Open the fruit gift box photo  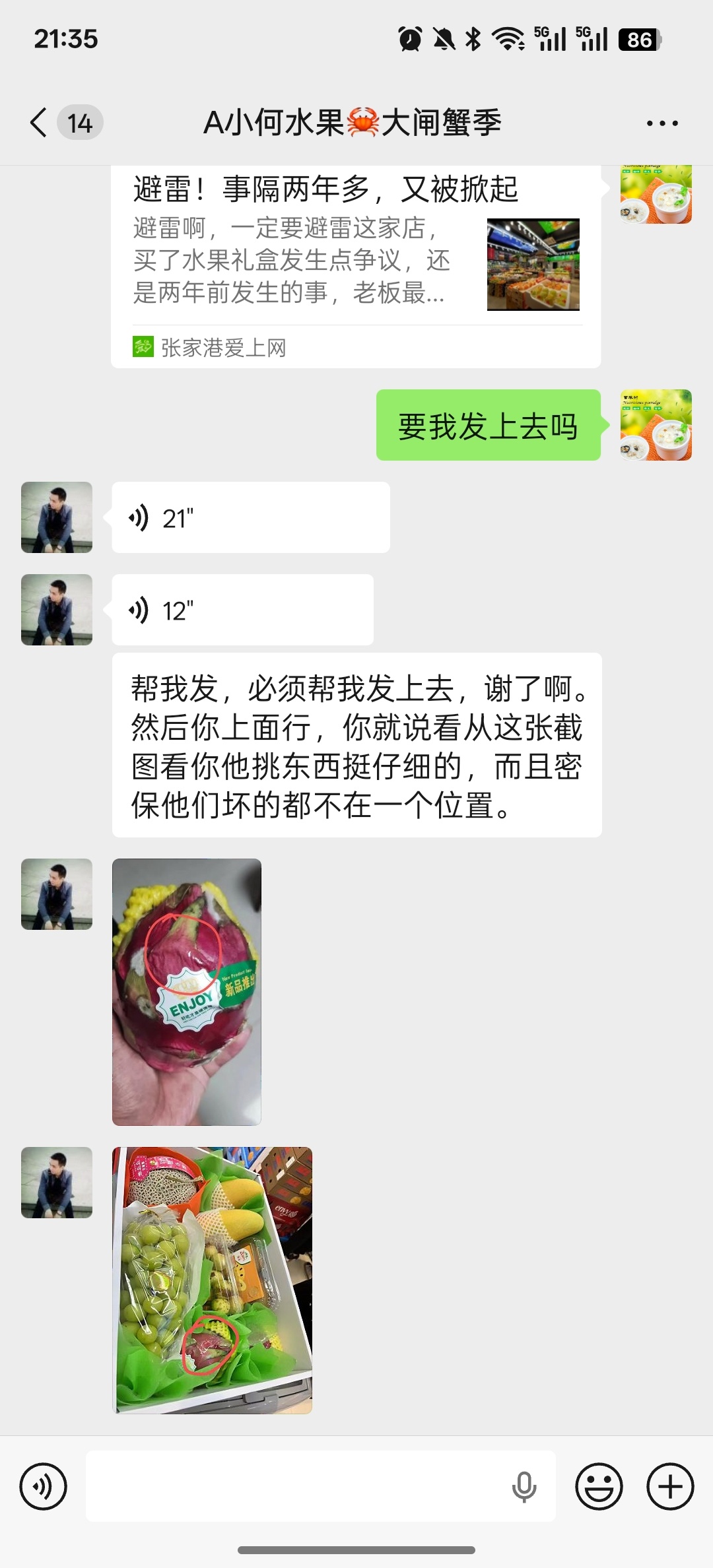point(212,1280)
